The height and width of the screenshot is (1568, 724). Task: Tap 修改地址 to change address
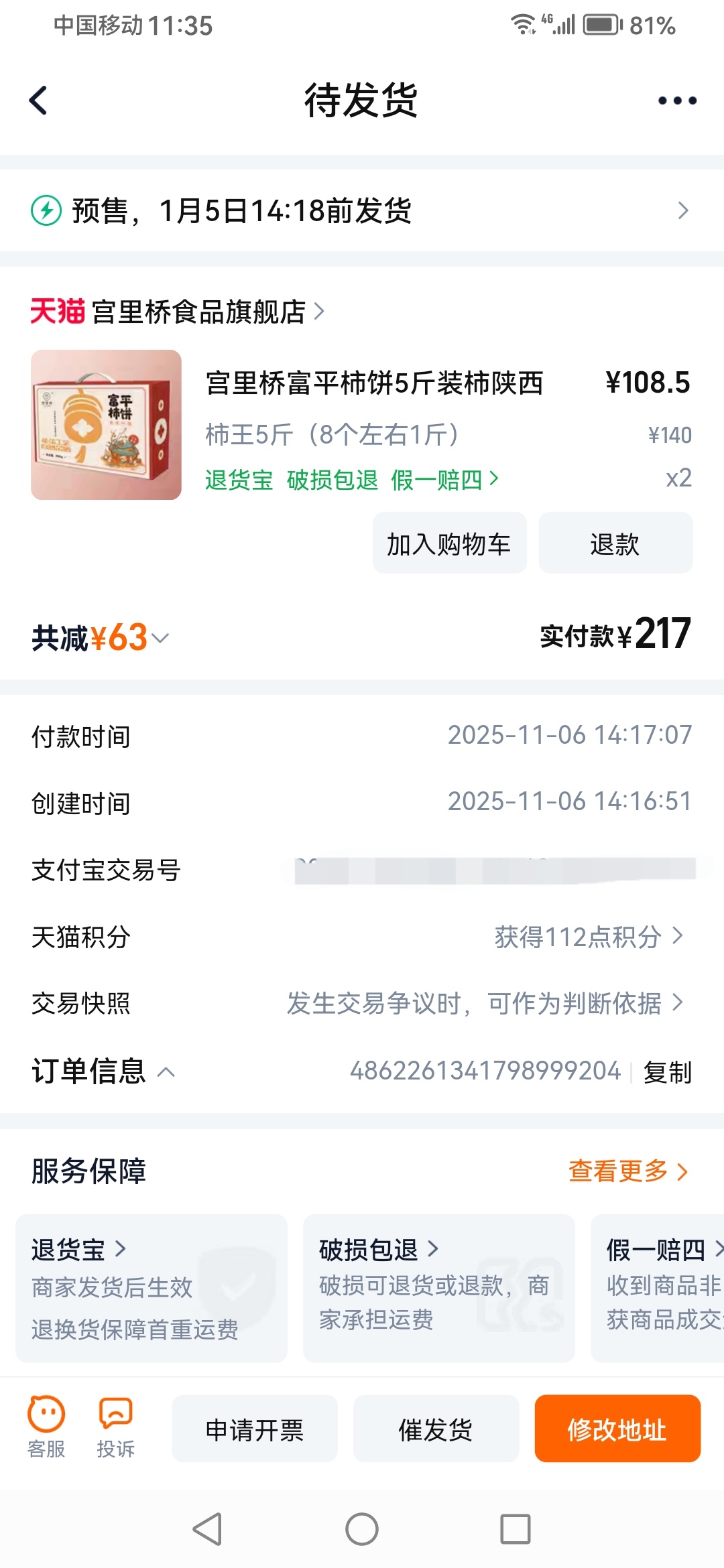tap(617, 1429)
